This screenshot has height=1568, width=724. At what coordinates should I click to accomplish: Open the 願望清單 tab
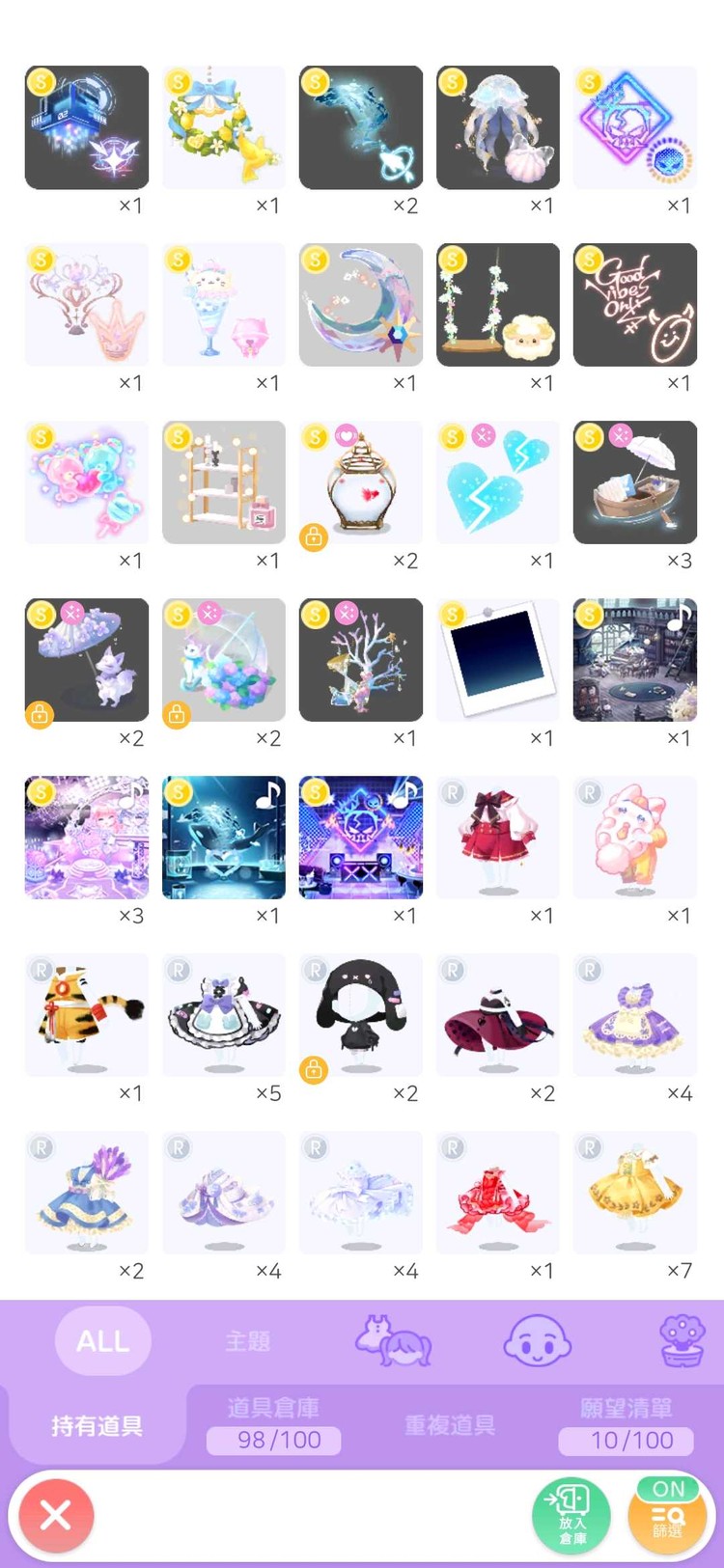[x=626, y=1423]
